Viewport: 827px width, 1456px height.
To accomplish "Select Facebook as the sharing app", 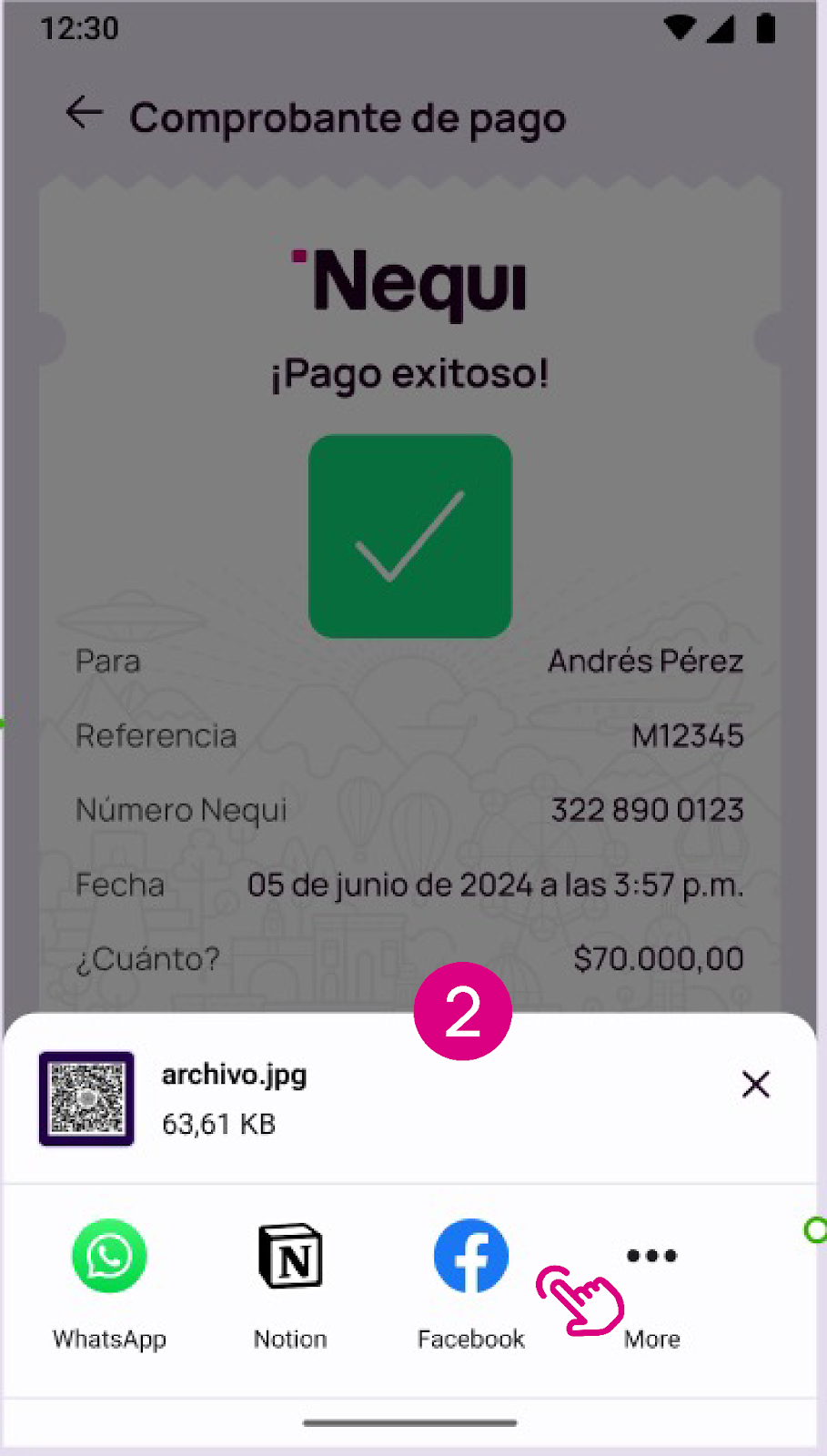I will 469,1257.
